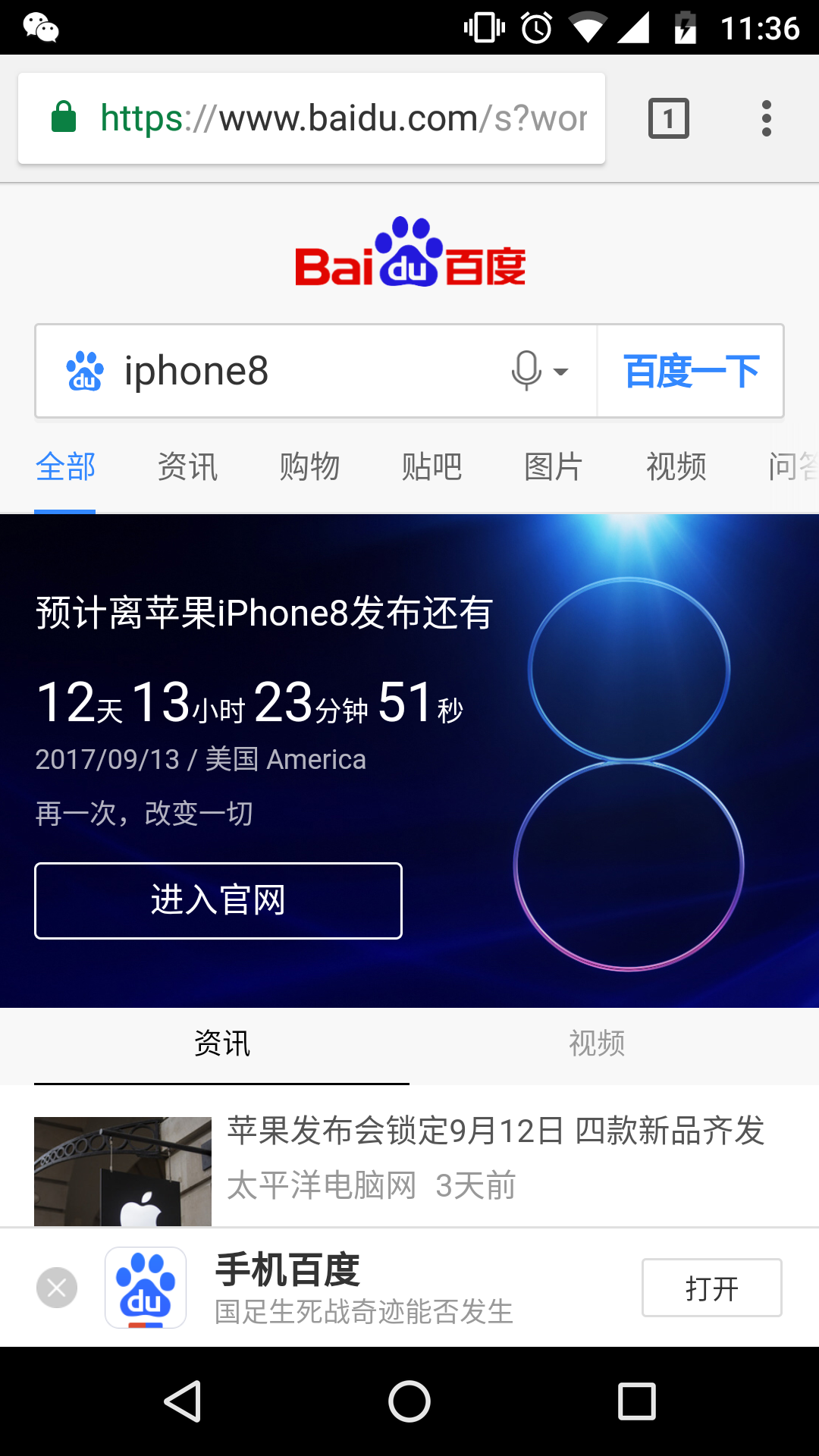Open the Chrome overflow menu
Viewport: 819px width, 1456px height.
click(766, 118)
